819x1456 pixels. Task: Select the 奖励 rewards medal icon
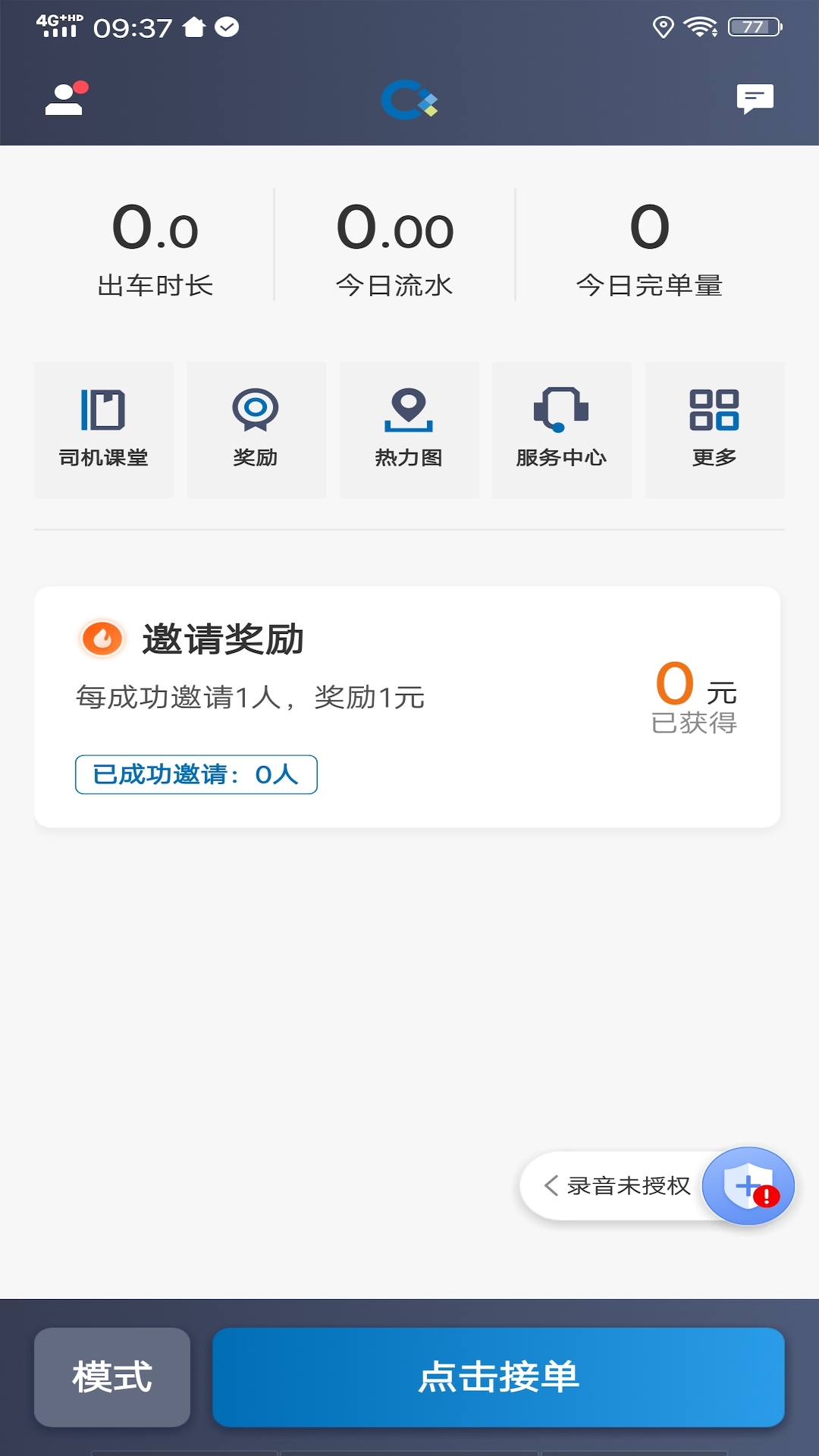coord(256,428)
